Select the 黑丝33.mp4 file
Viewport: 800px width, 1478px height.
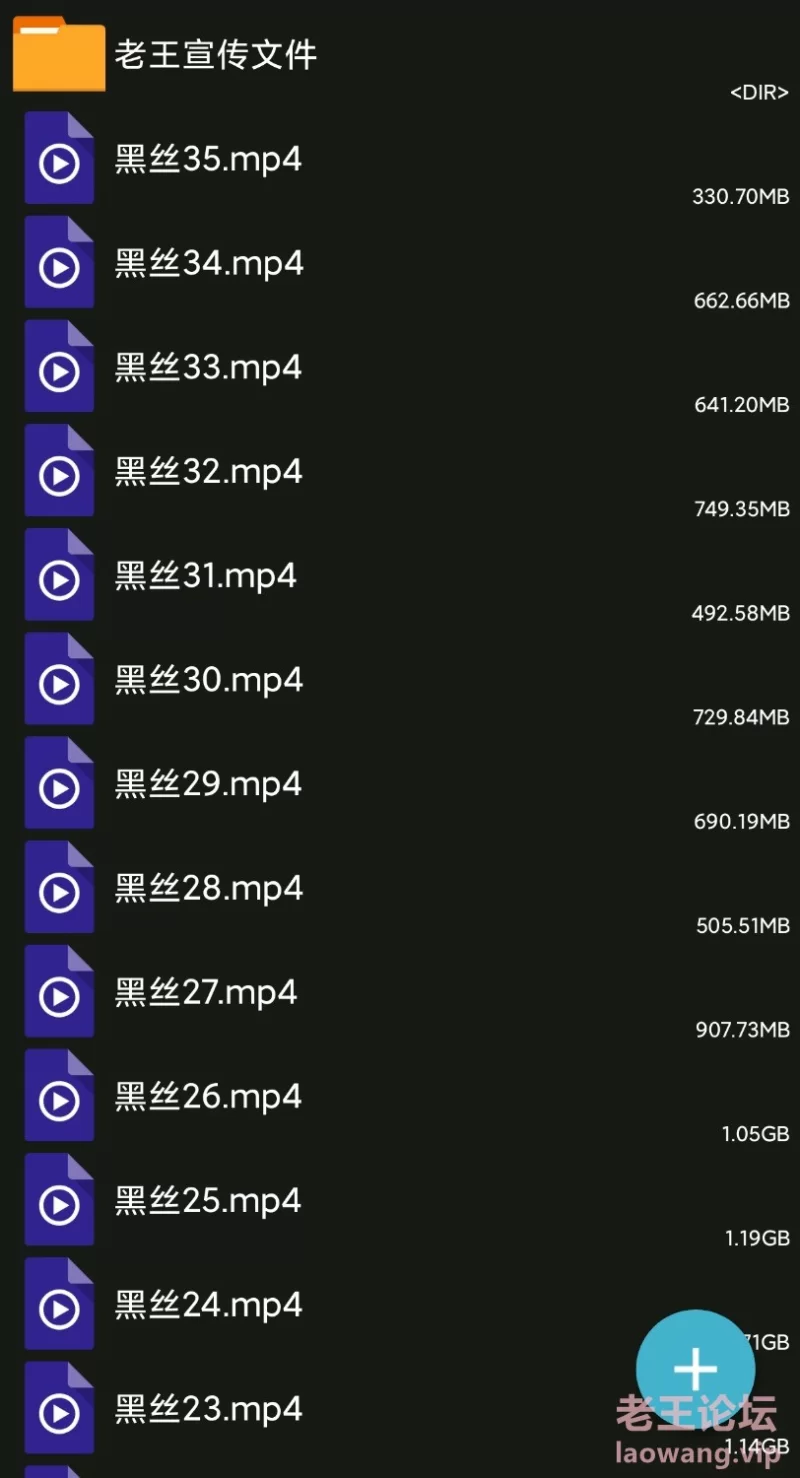(x=400, y=366)
